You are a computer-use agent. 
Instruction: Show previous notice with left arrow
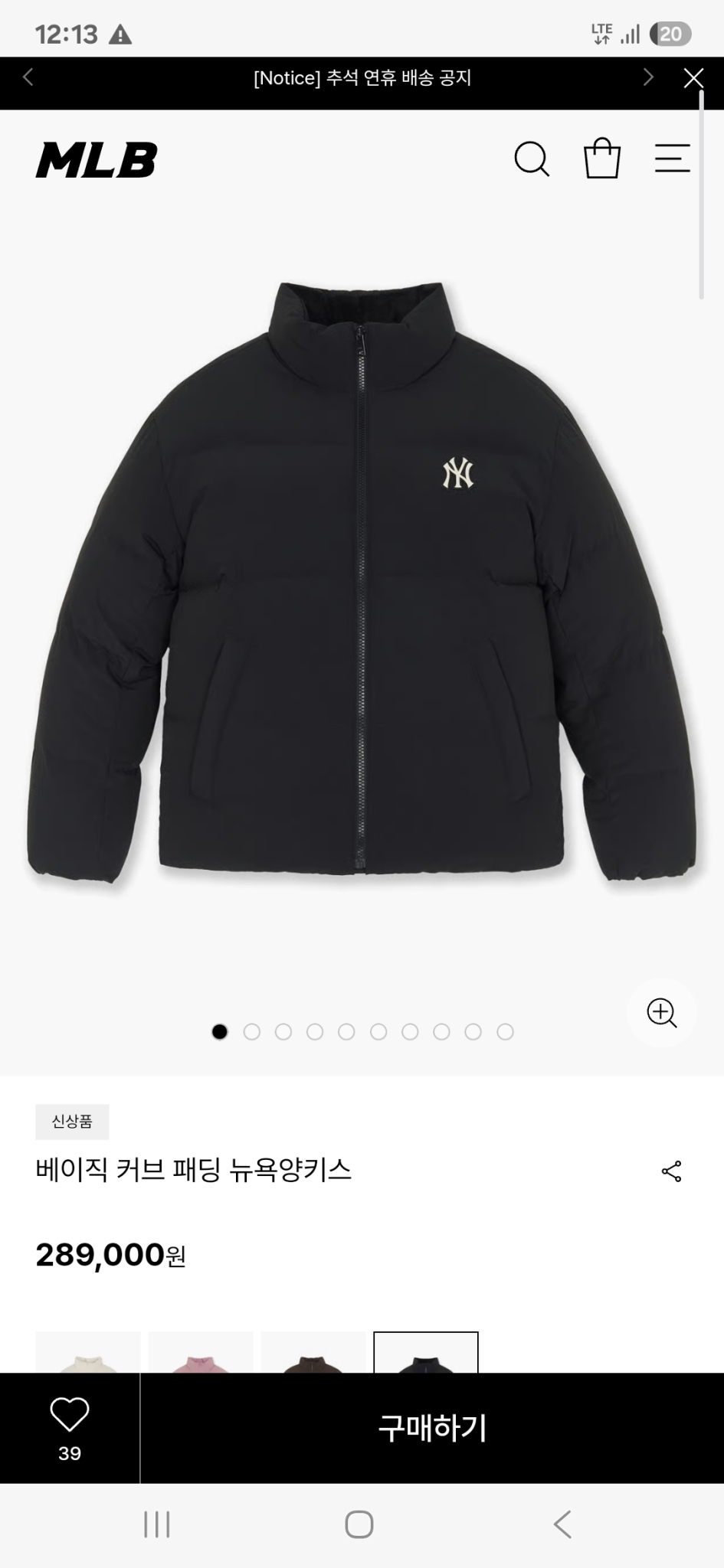pos(28,77)
